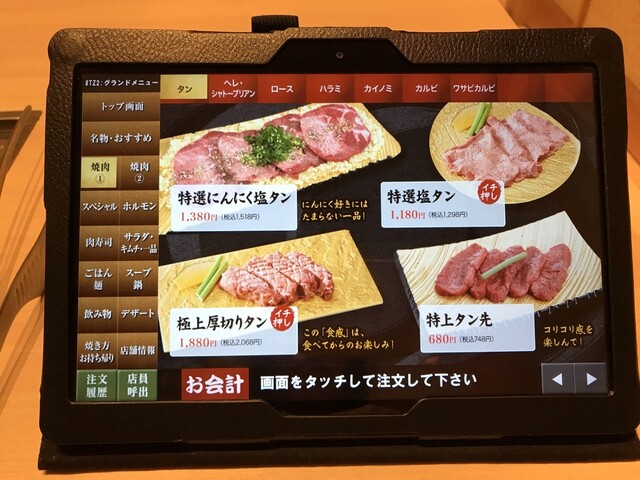Tap the お会計 checkout button
Viewport: 640px width, 480px height.
coord(213,382)
